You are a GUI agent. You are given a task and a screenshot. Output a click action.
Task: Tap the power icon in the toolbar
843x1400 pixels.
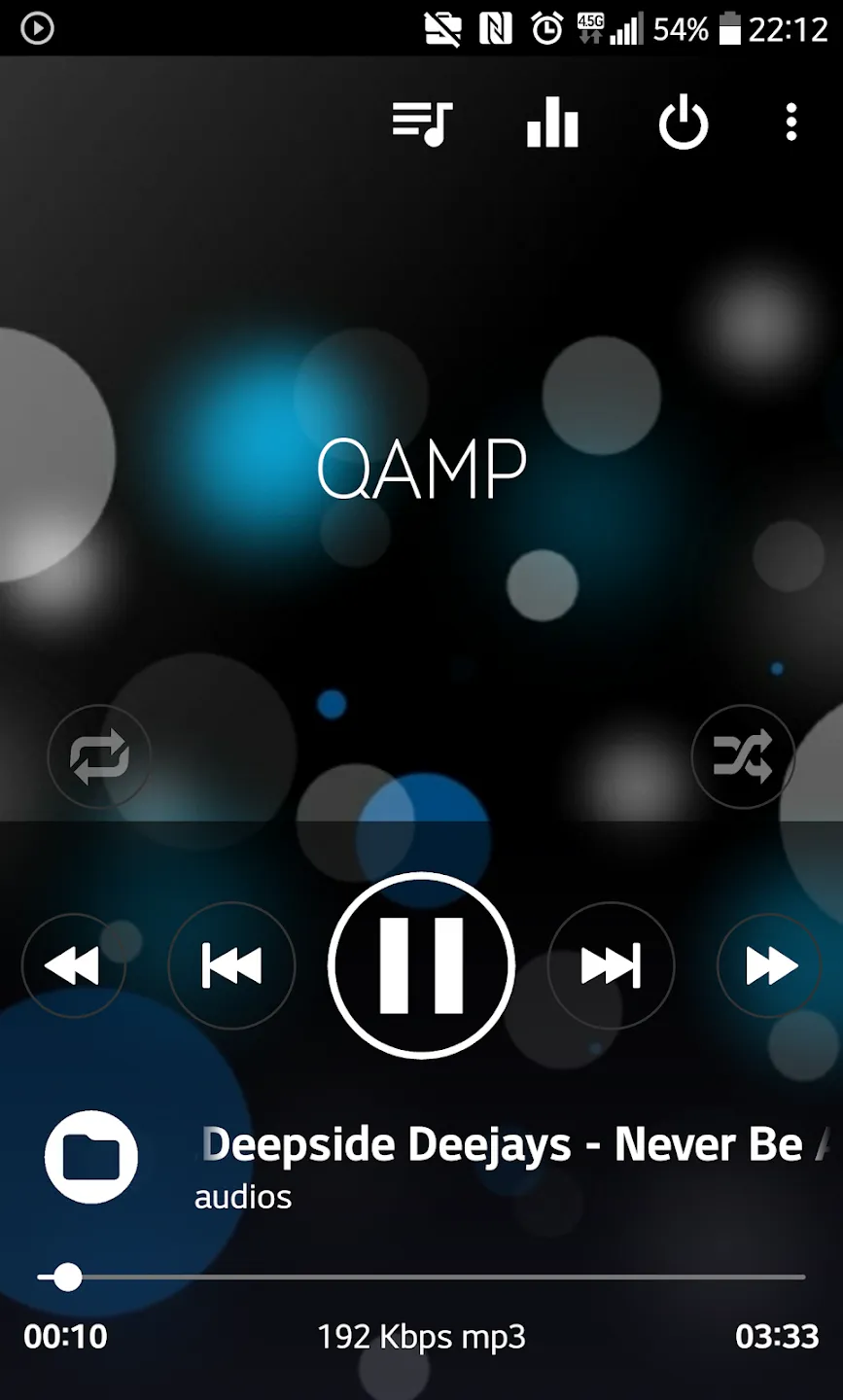point(684,122)
